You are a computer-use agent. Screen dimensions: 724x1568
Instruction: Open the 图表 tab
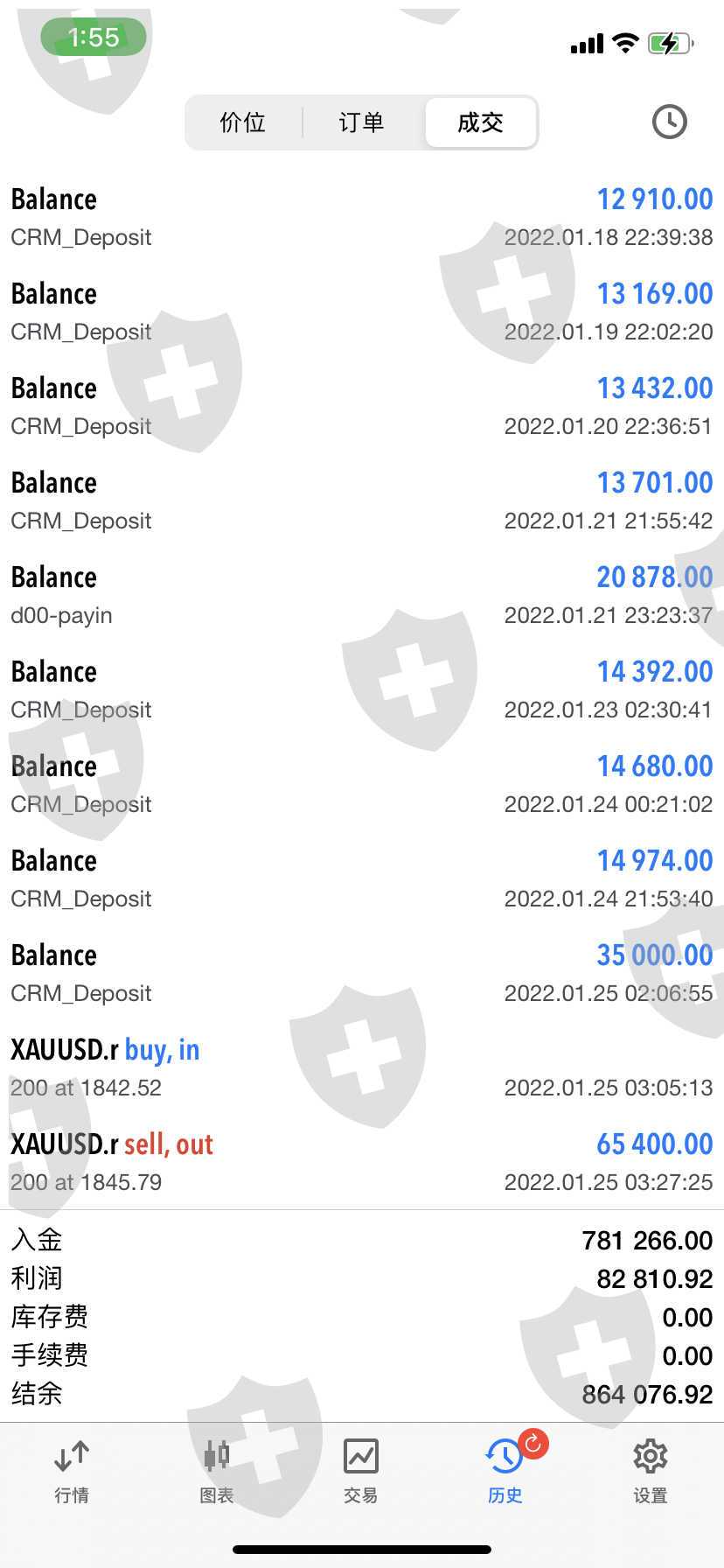click(x=217, y=1472)
